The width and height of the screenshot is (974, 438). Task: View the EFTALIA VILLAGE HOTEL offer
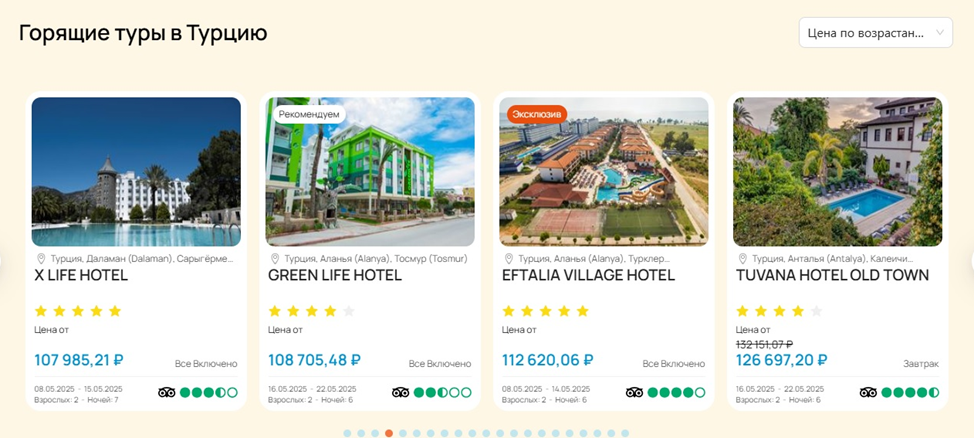603,172
